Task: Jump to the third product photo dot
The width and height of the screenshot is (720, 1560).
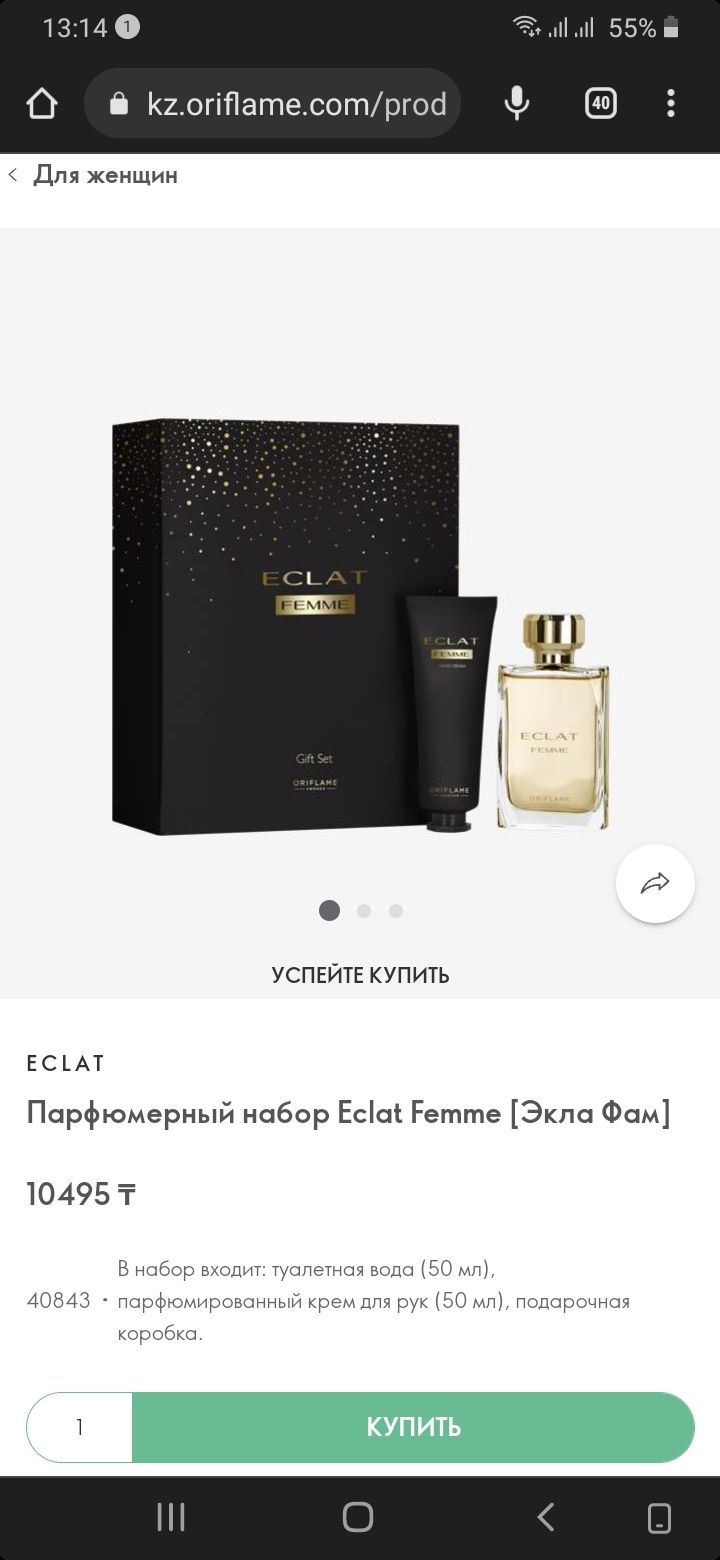Action: 396,911
